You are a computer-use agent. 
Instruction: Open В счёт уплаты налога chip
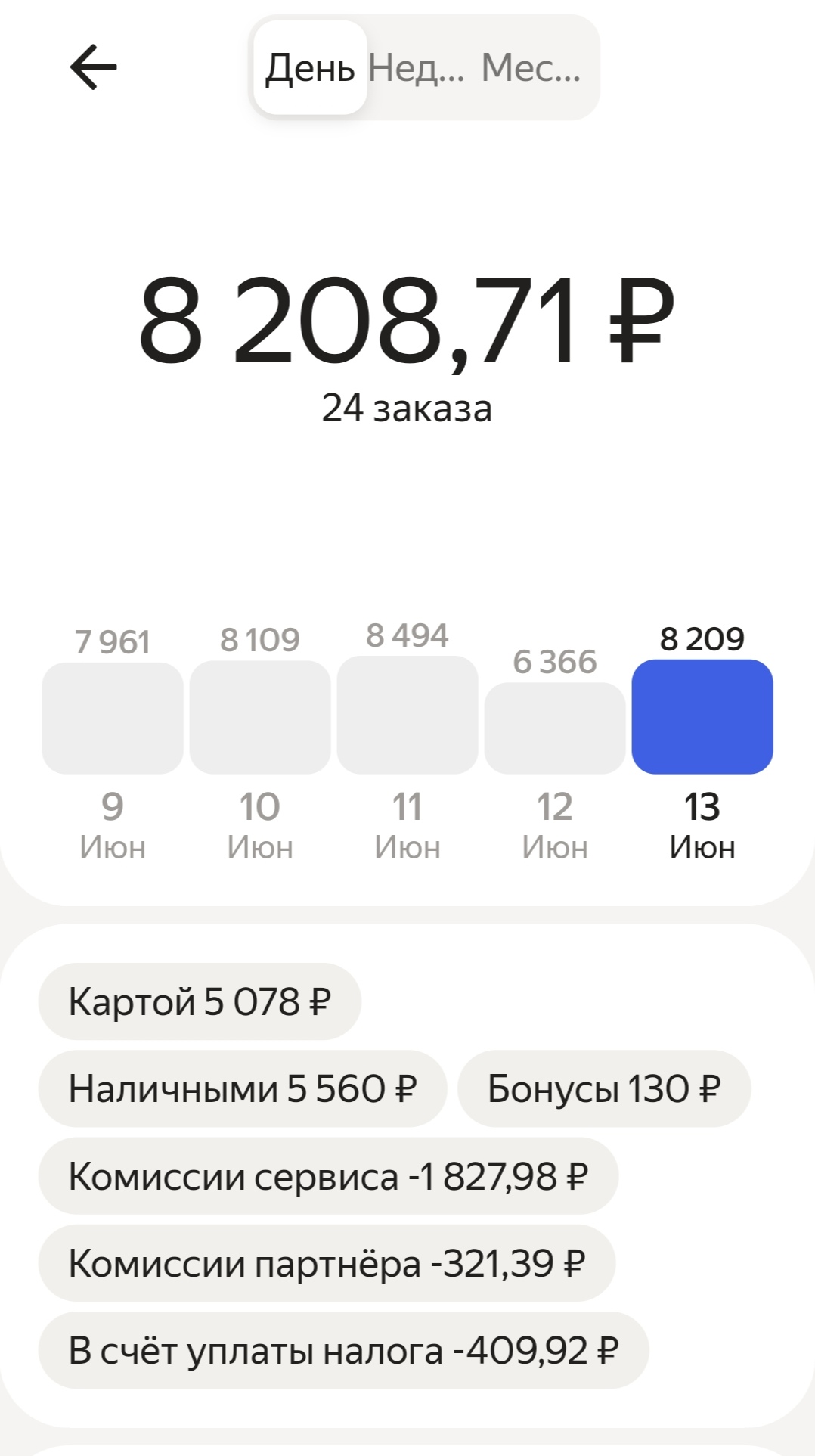coord(343,1350)
